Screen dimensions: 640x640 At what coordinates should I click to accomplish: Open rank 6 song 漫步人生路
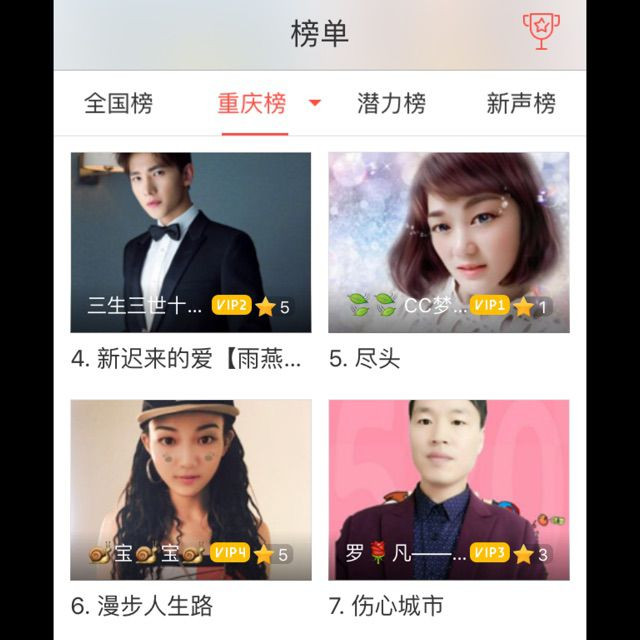(x=190, y=490)
